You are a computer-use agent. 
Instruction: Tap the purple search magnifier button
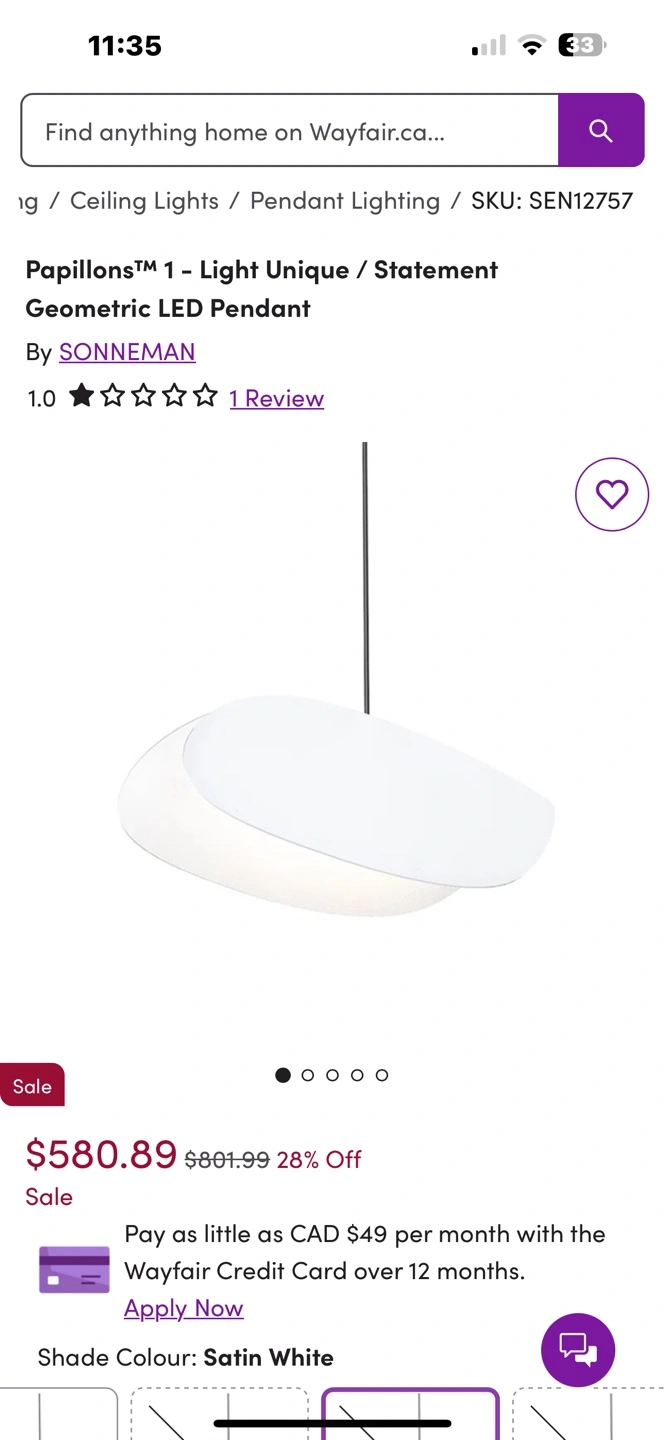(x=601, y=131)
